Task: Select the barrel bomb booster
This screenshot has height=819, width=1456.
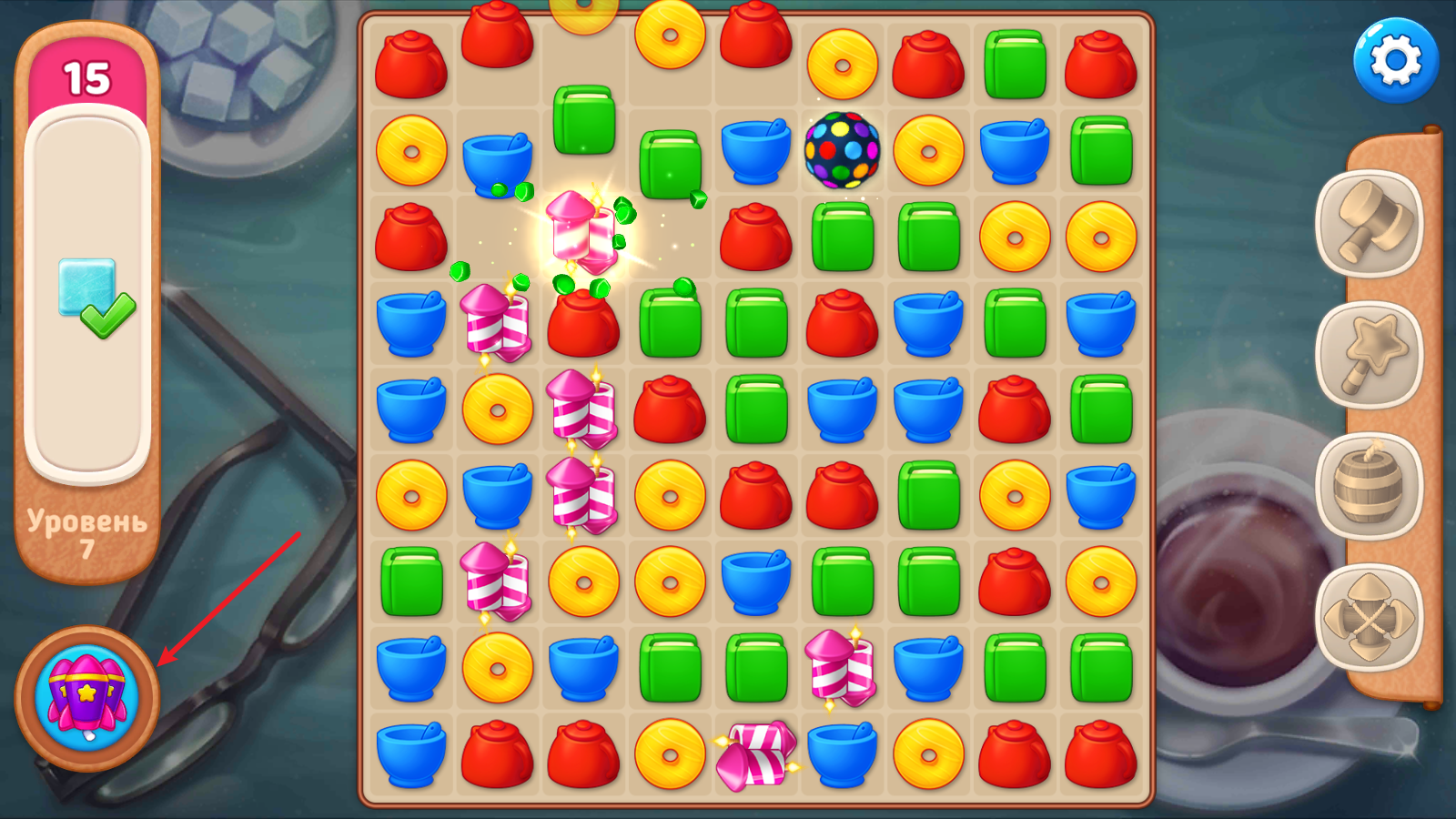Action: pyautogui.click(x=1369, y=487)
